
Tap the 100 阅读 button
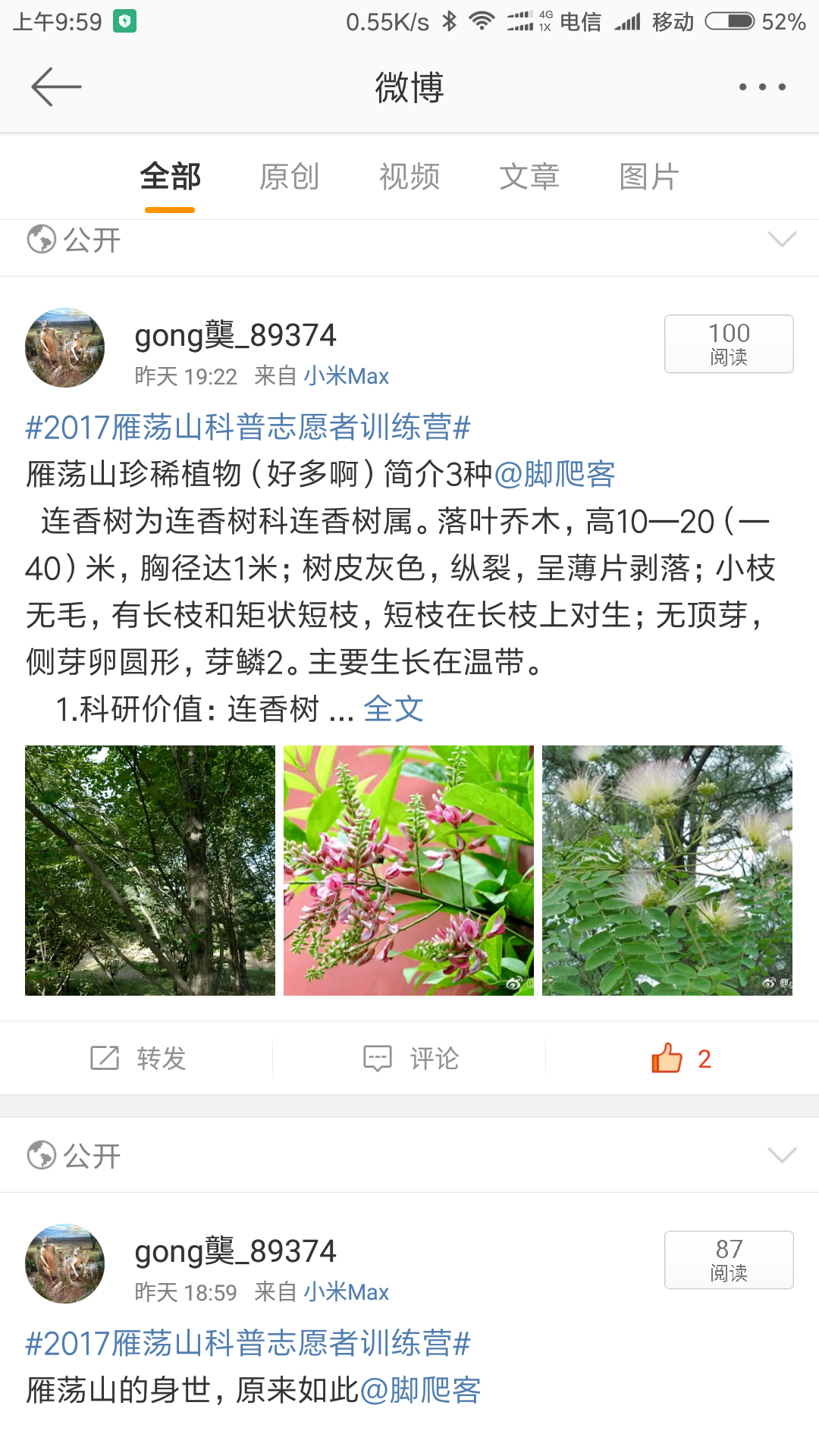pyautogui.click(x=729, y=344)
